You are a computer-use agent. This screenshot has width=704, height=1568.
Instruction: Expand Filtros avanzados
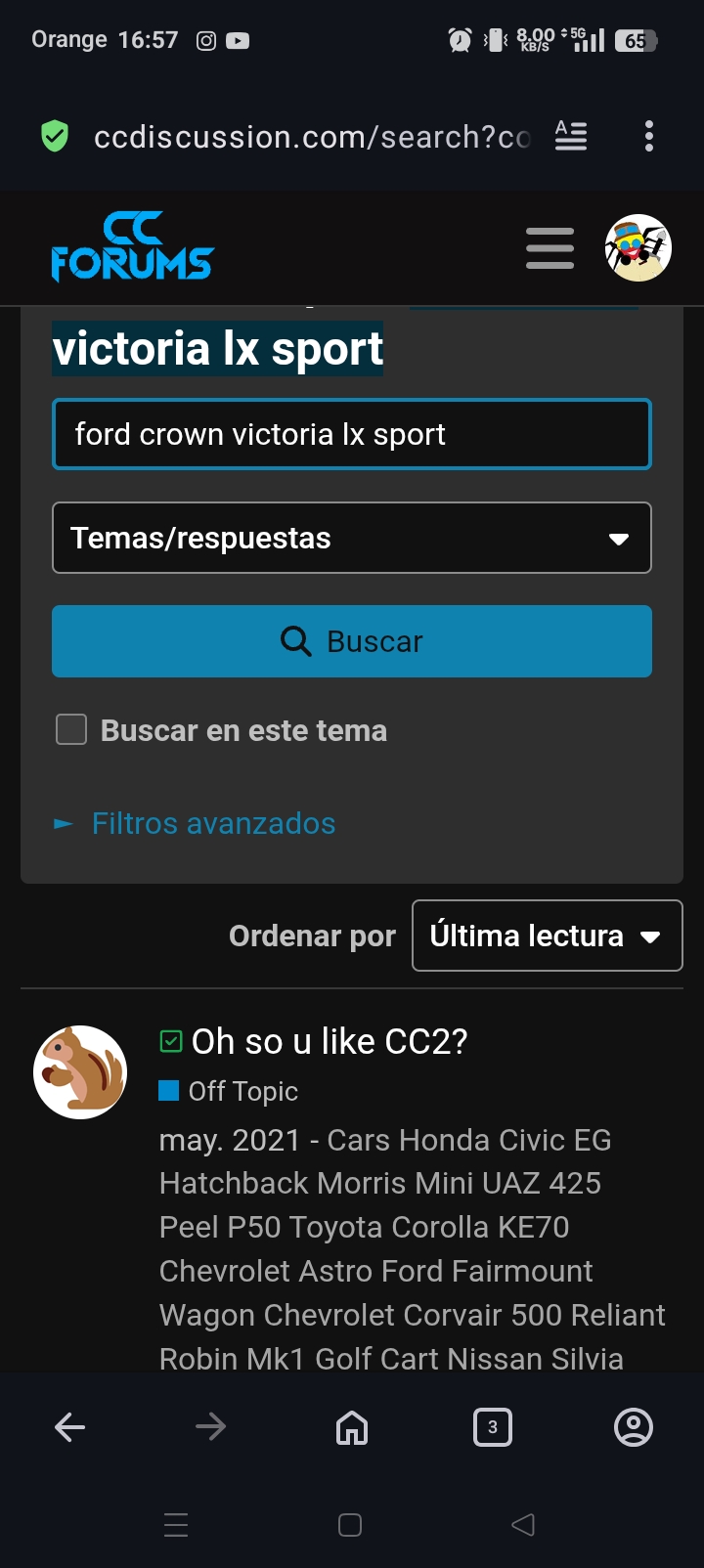pos(213,823)
